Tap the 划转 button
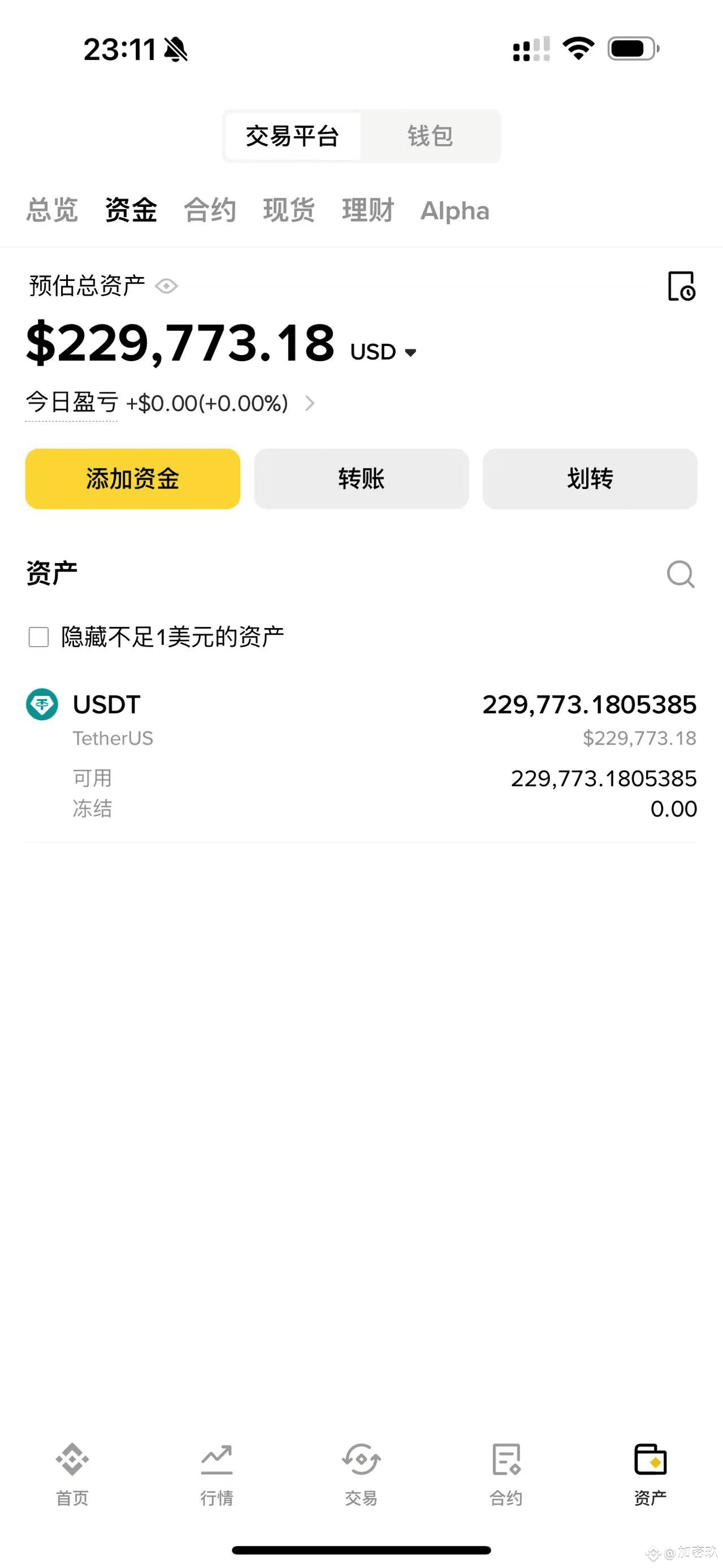The height and width of the screenshot is (1568, 723). coord(590,478)
